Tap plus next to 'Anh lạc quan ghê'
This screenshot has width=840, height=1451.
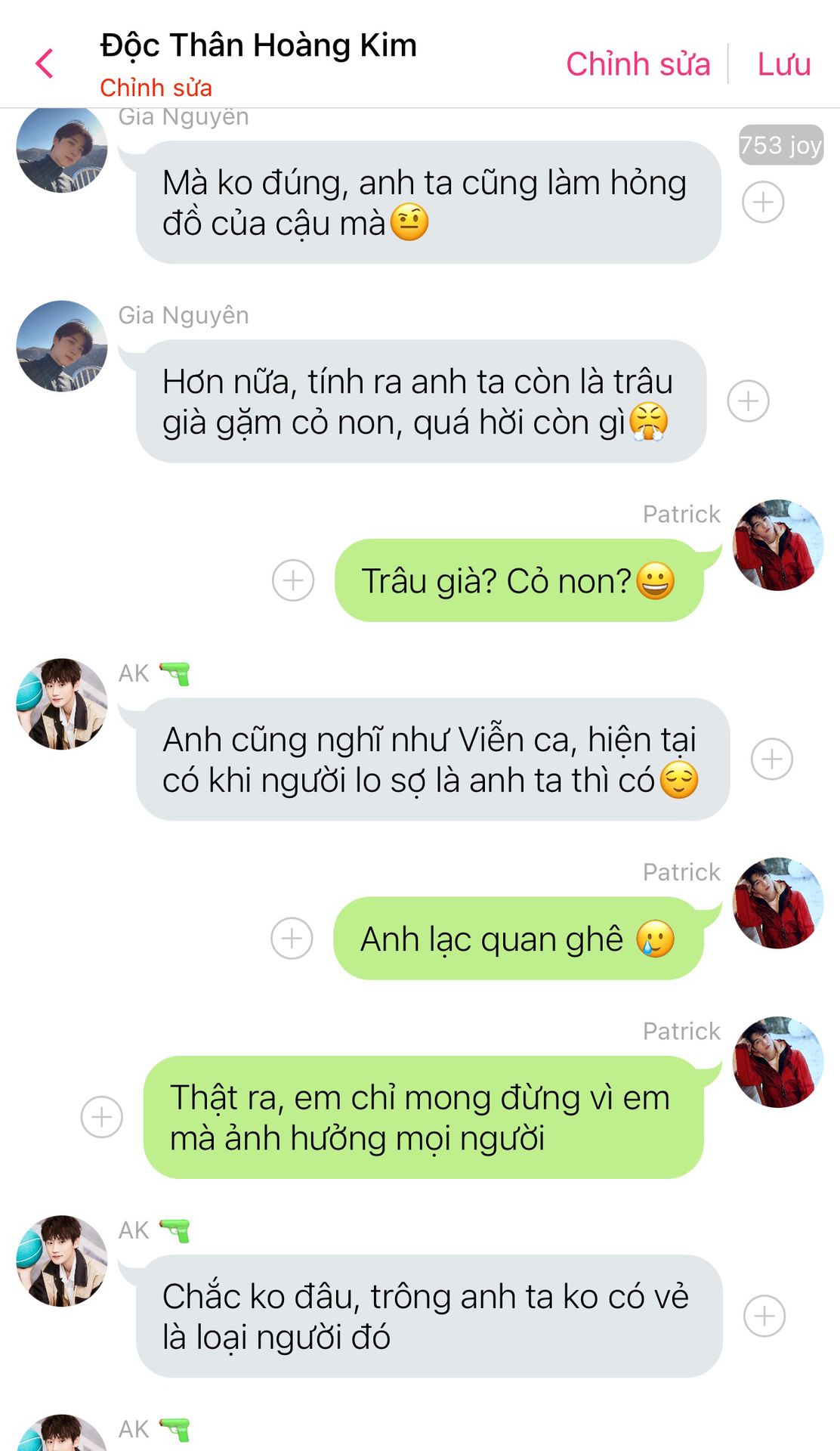[x=292, y=939]
